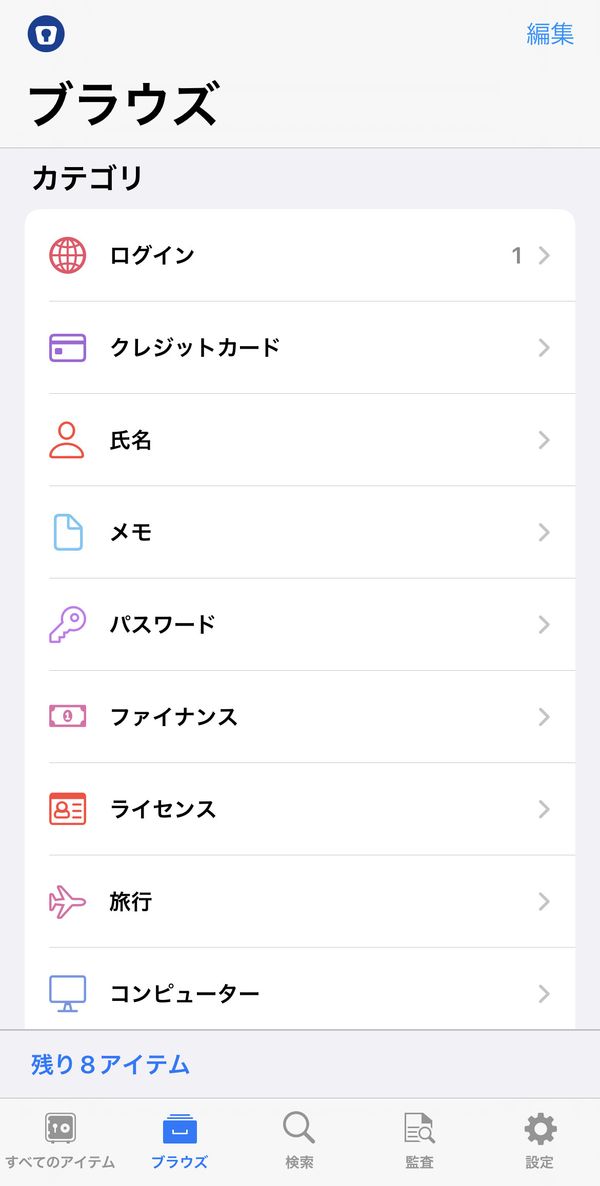The width and height of the screenshot is (600, 1186).
Task: Go to the 検索 tab
Action: [300, 1141]
